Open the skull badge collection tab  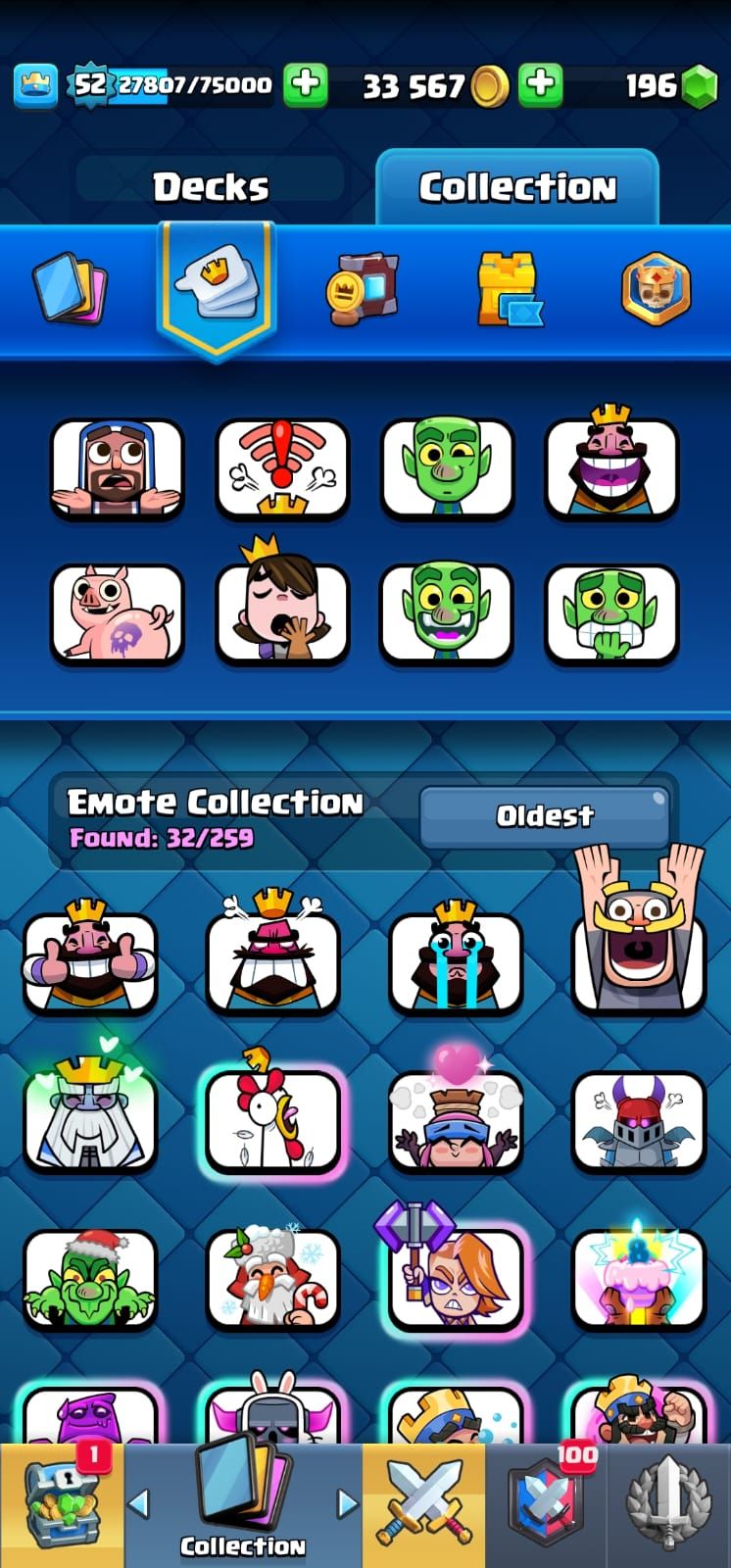tap(656, 289)
